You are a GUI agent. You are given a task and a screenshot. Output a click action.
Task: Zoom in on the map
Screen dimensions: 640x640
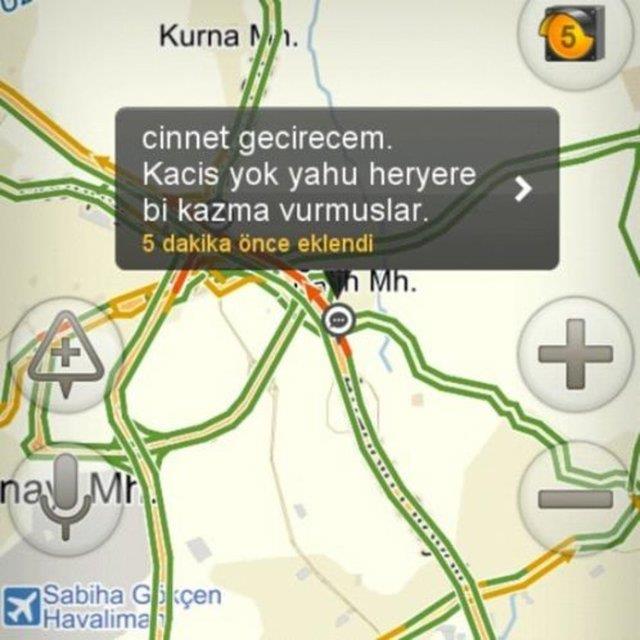point(575,354)
